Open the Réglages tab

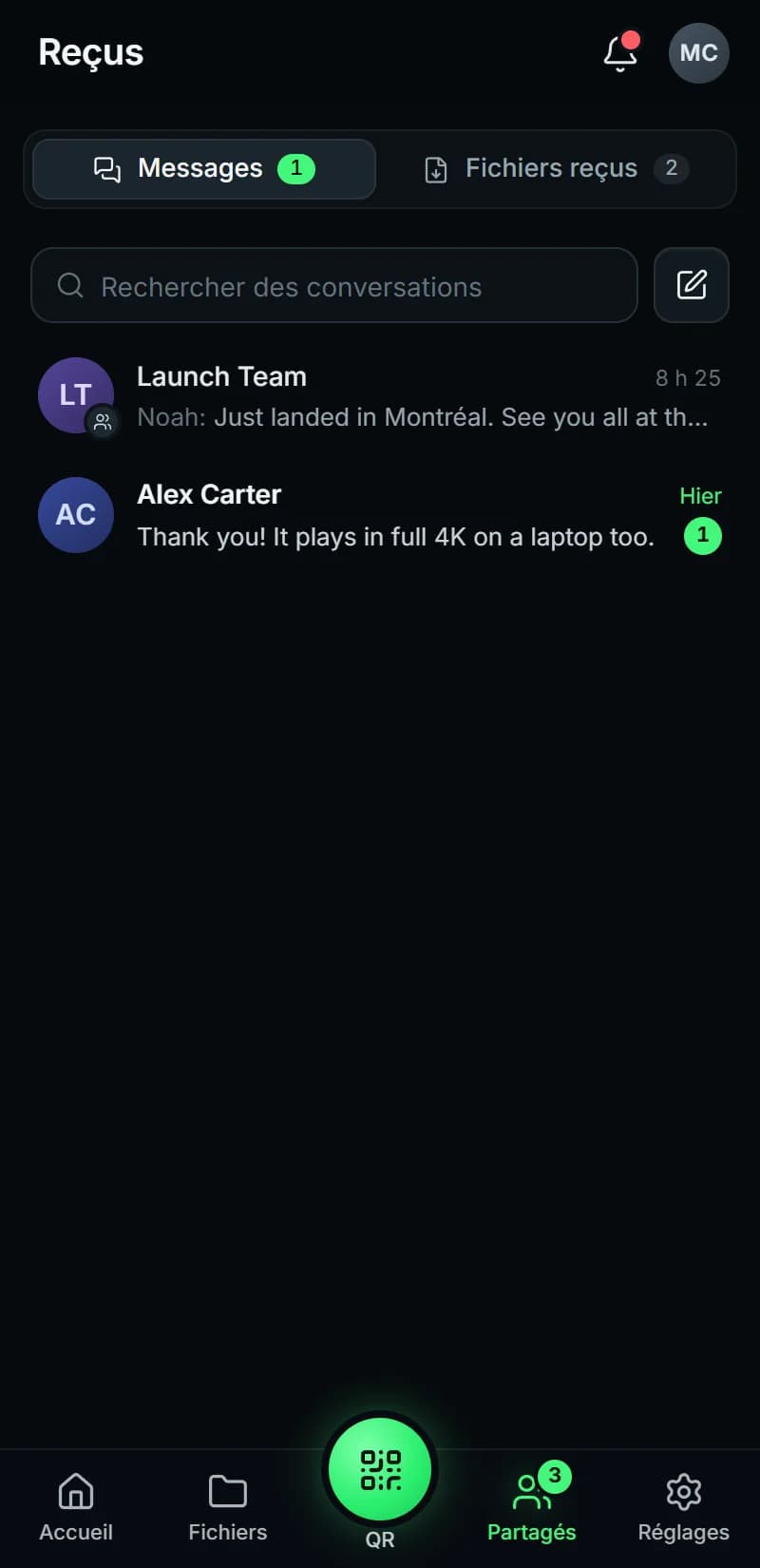pyautogui.click(x=684, y=1508)
